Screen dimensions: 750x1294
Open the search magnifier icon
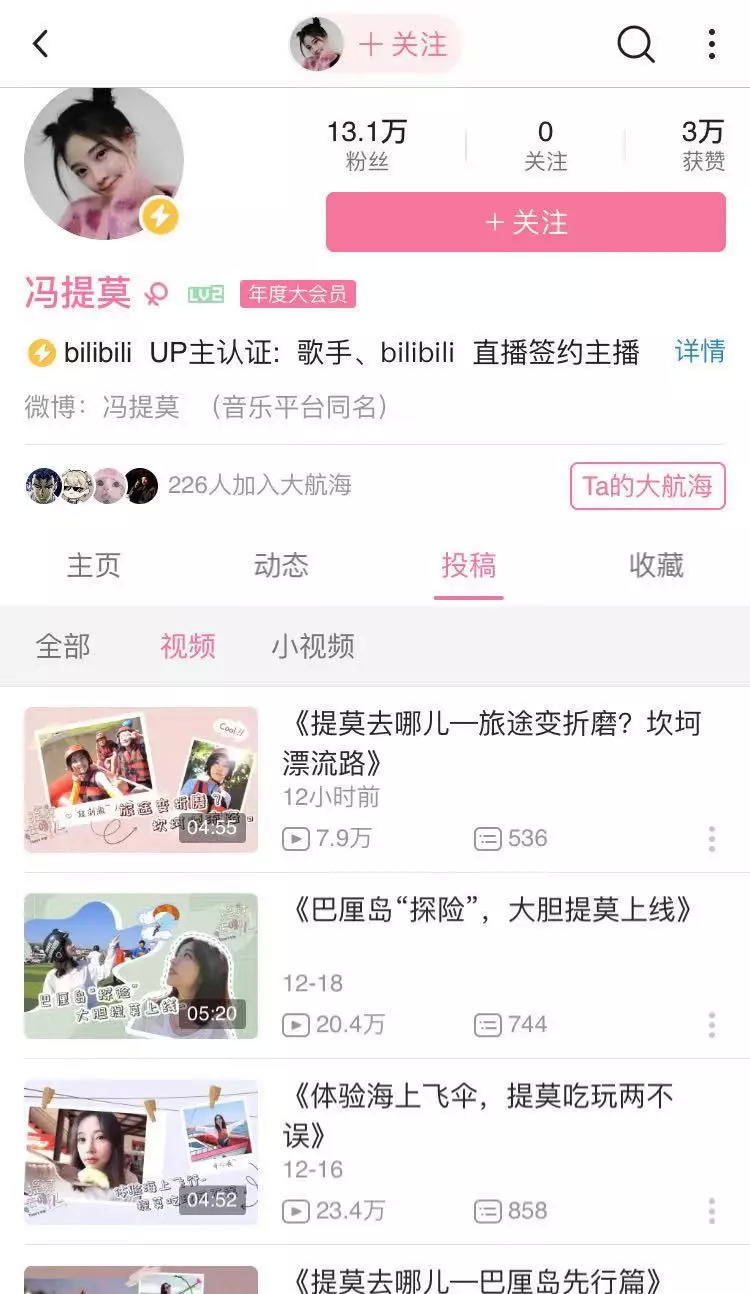pyautogui.click(x=635, y=44)
